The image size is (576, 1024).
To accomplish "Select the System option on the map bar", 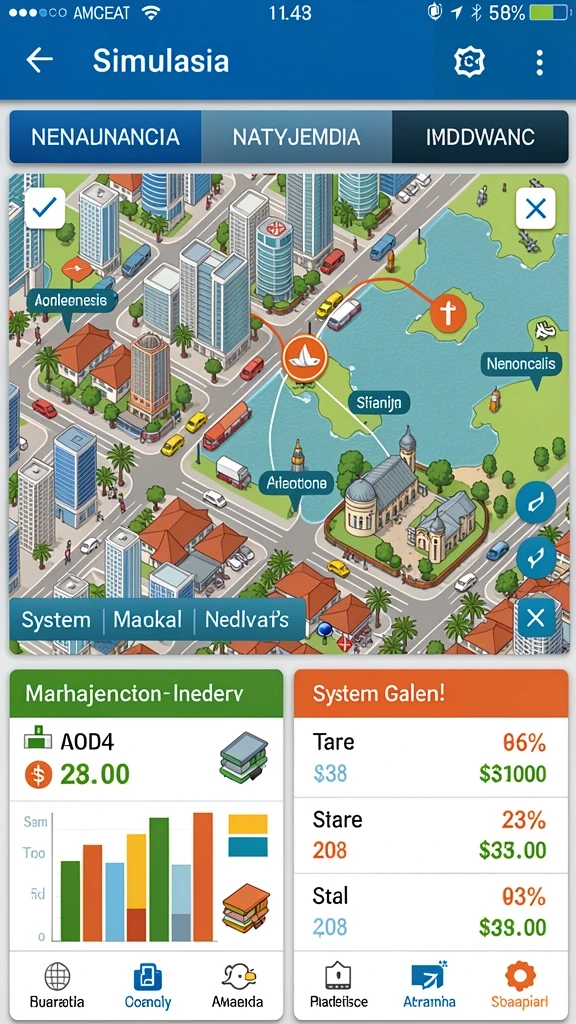I will tap(56, 619).
